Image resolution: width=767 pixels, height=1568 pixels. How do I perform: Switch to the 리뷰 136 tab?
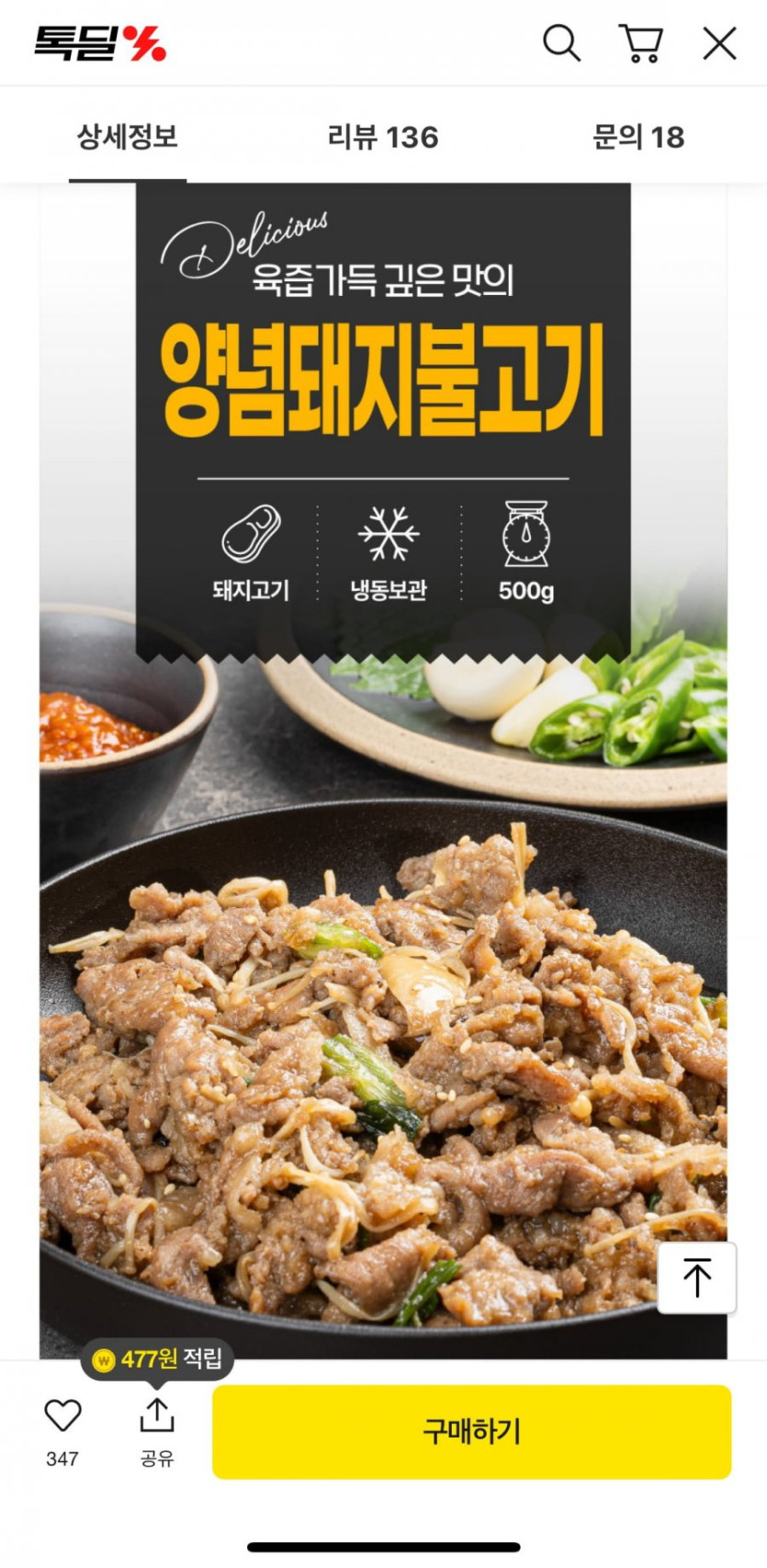point(383,138)
